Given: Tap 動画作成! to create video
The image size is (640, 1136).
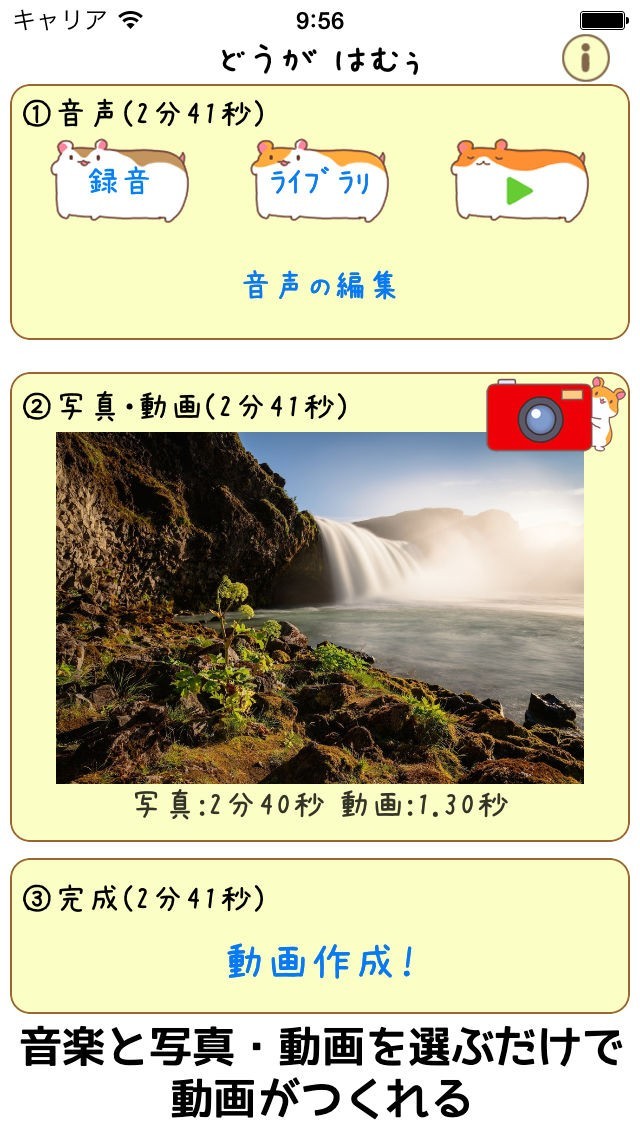Looking at the screenshot, I should coord(320,962).
